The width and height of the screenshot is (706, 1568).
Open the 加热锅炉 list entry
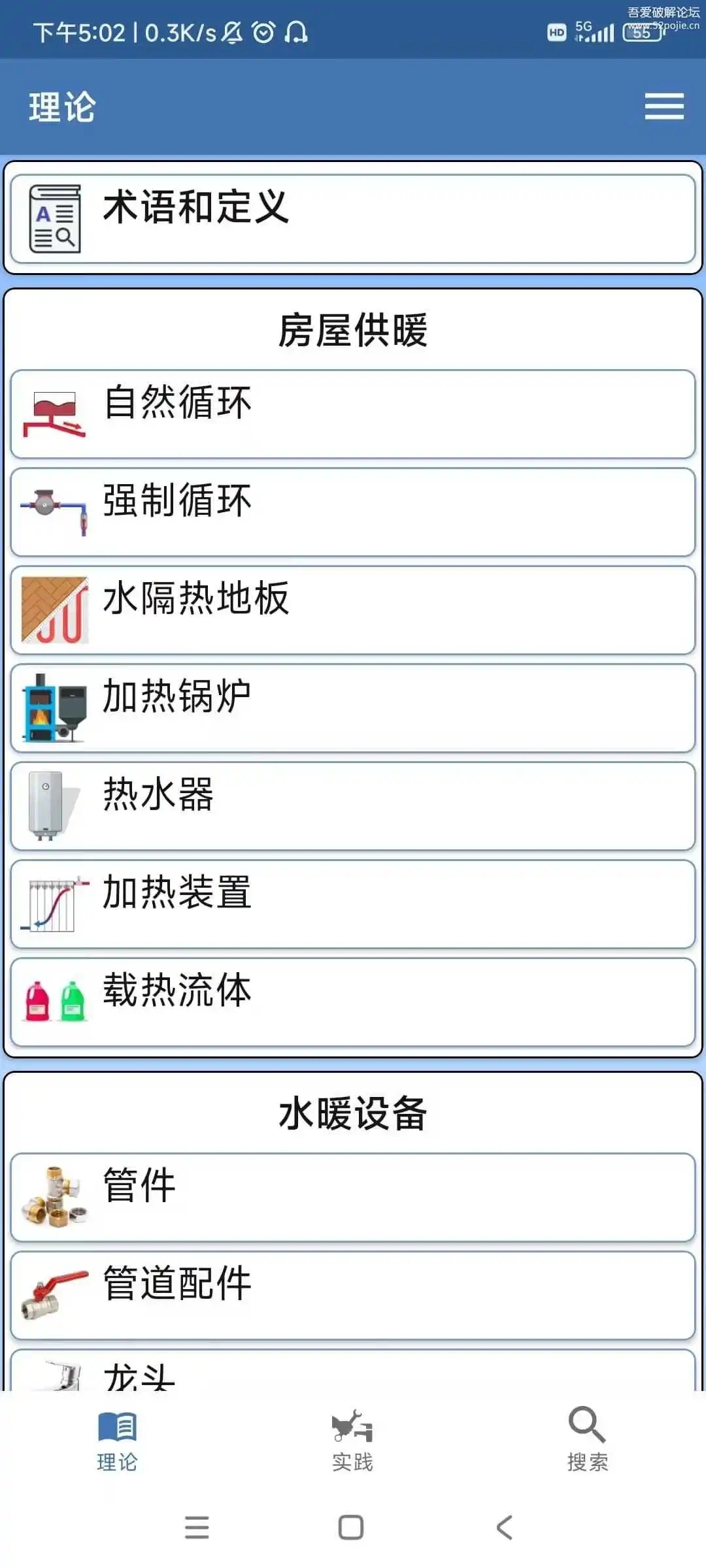coord(353,708)
